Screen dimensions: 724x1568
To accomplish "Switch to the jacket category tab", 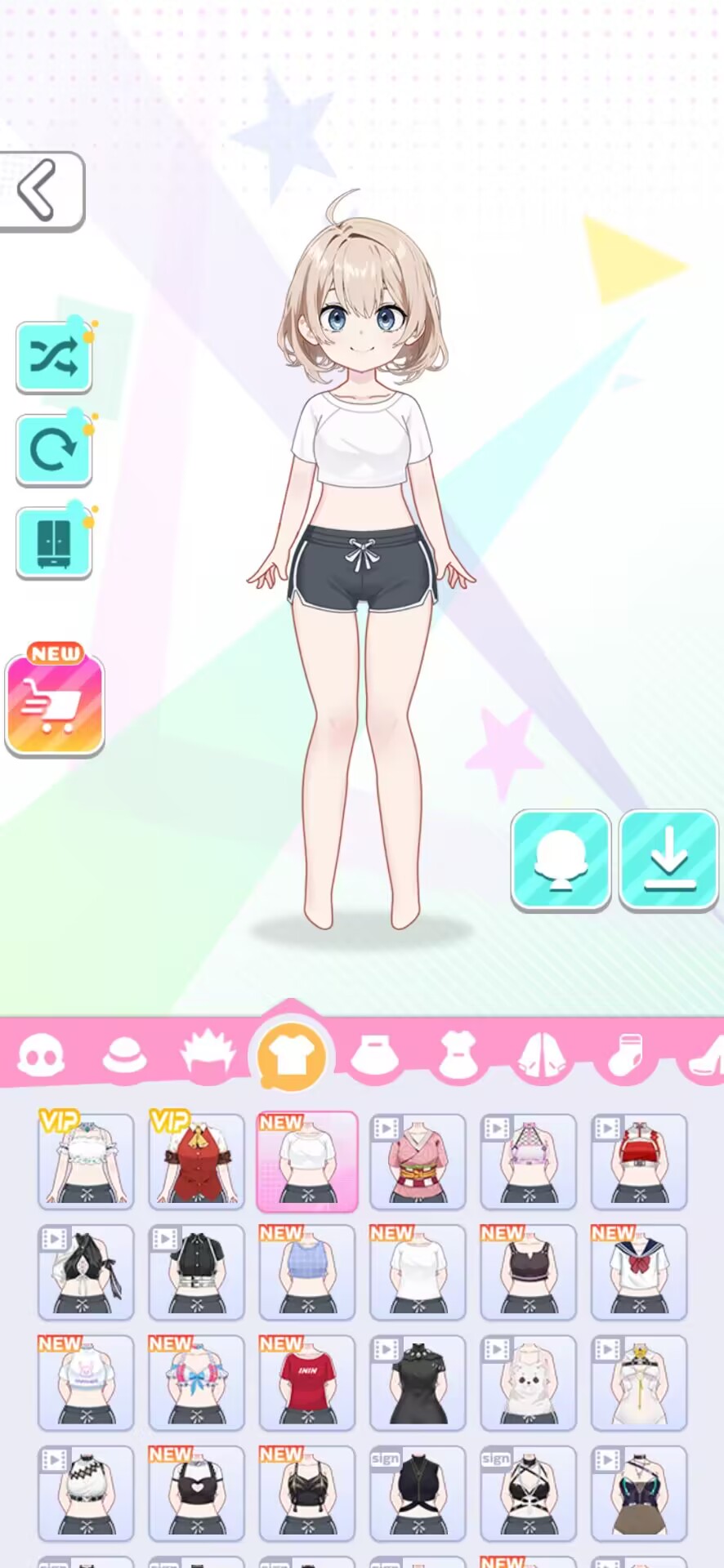I will (x=542, y=1056).
